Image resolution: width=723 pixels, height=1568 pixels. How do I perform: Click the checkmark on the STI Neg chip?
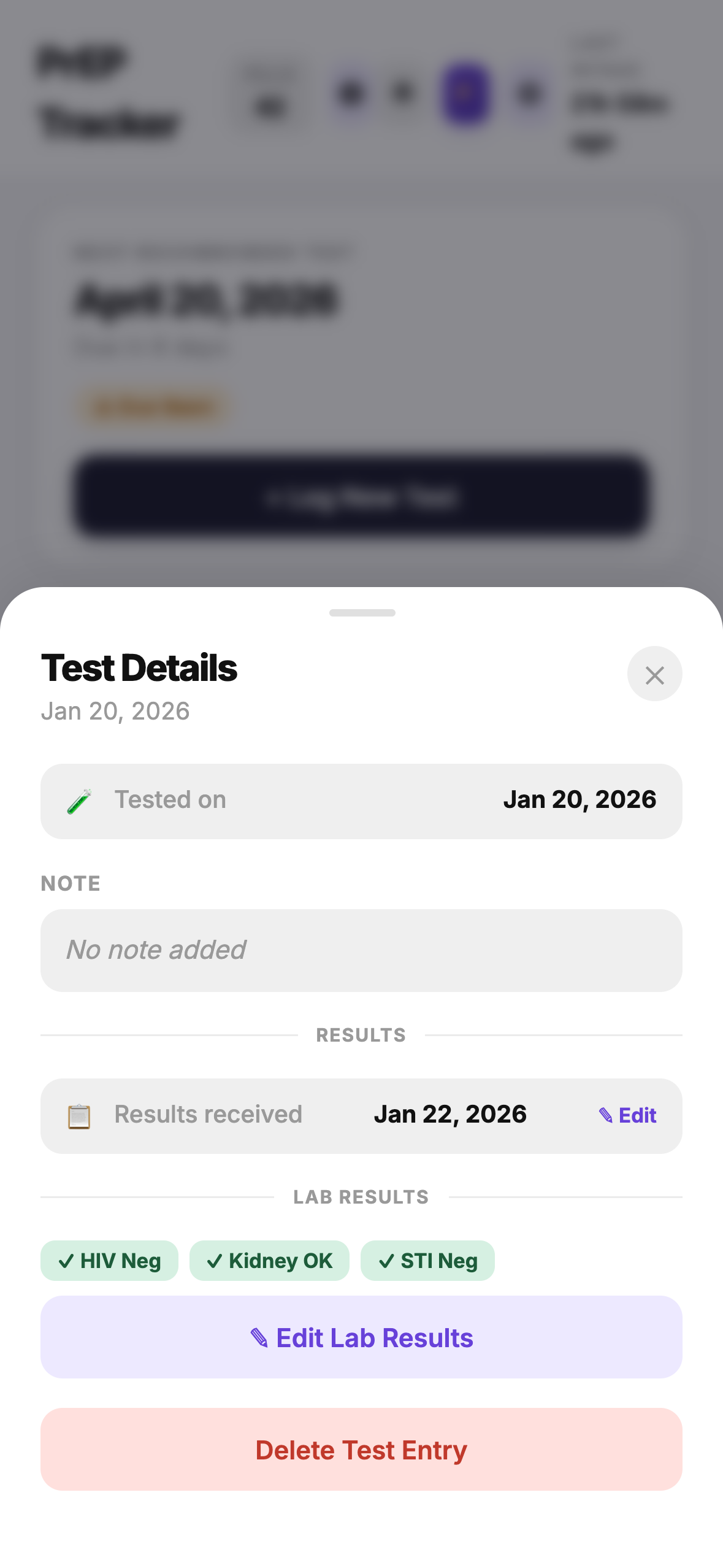tap(387, 1260)
